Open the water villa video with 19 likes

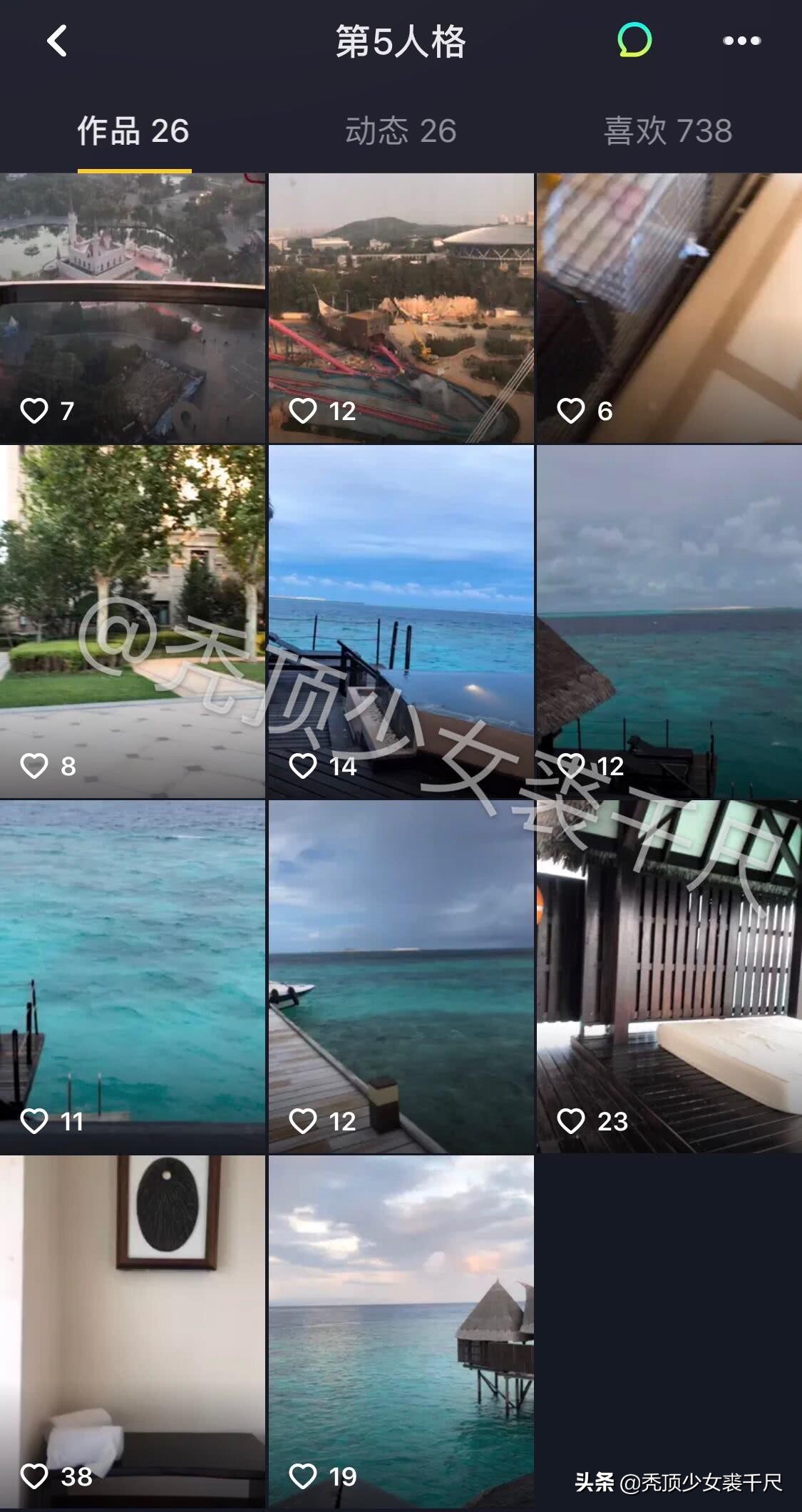tap(401, 1331)
